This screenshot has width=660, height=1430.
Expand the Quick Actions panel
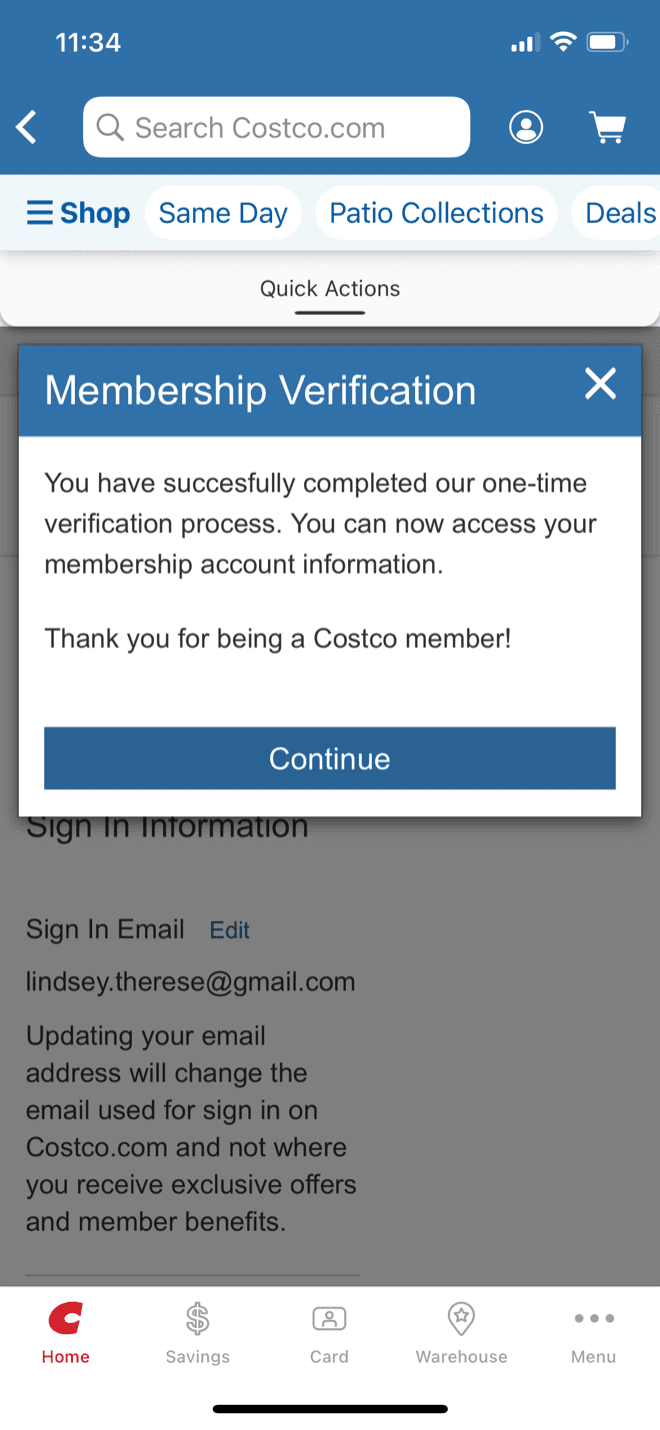click(330, 289)
